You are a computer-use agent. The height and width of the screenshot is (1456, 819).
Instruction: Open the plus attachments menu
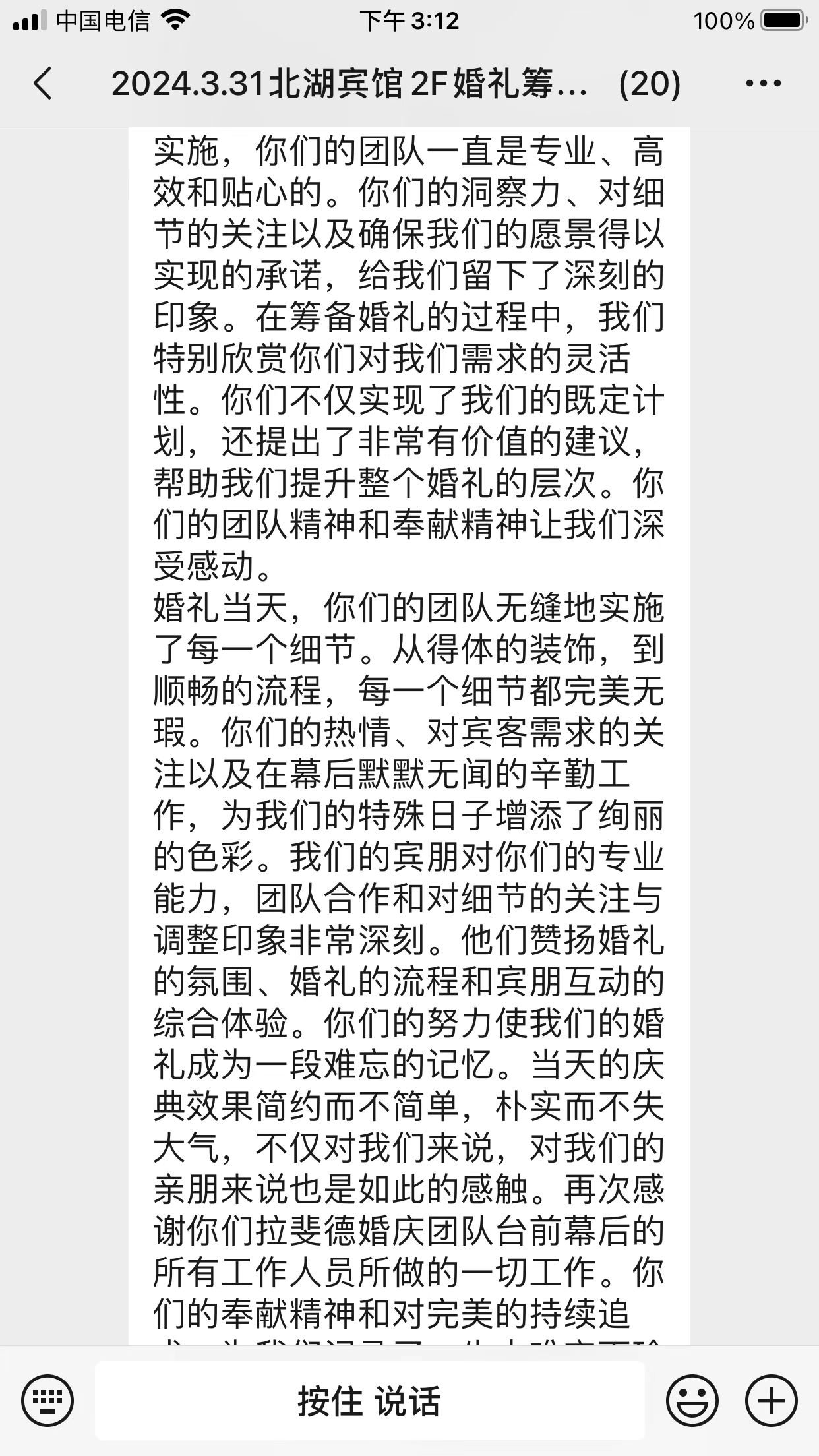pos(772,1401)
